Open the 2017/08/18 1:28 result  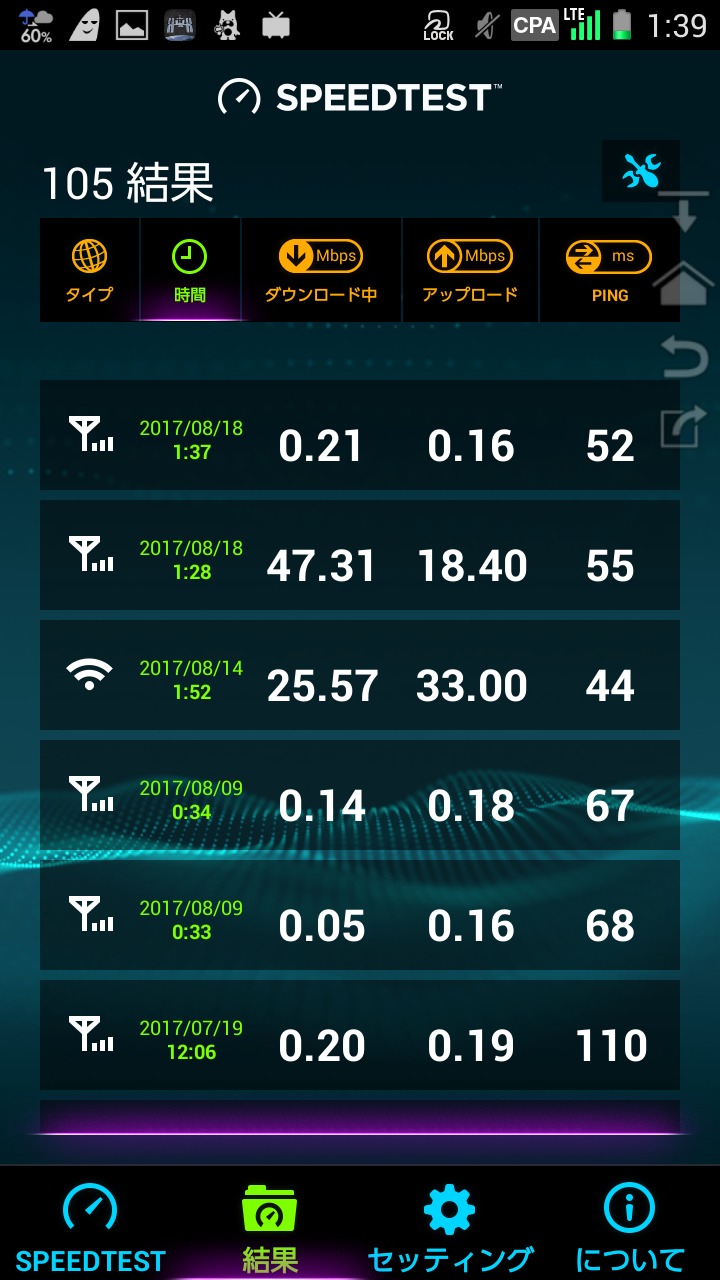360,556
